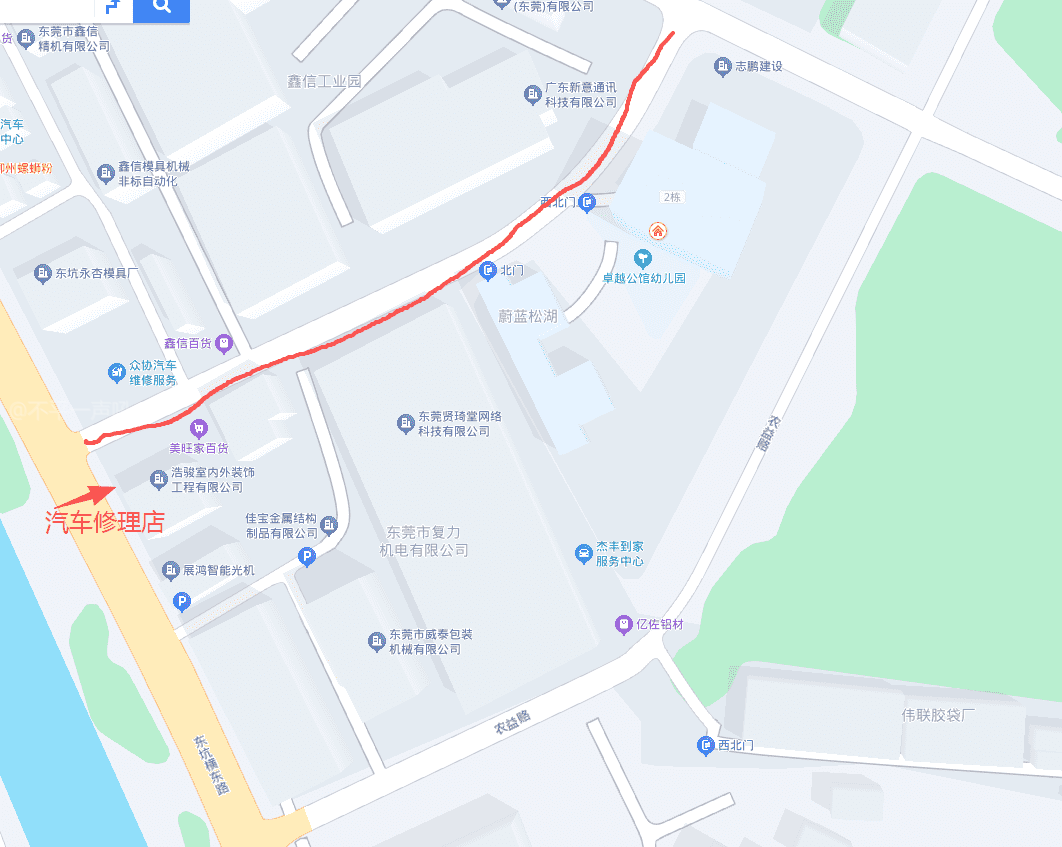
Task: Open 浩骏室内外装饰工程有限公司 marker
Action: (158, 480)
